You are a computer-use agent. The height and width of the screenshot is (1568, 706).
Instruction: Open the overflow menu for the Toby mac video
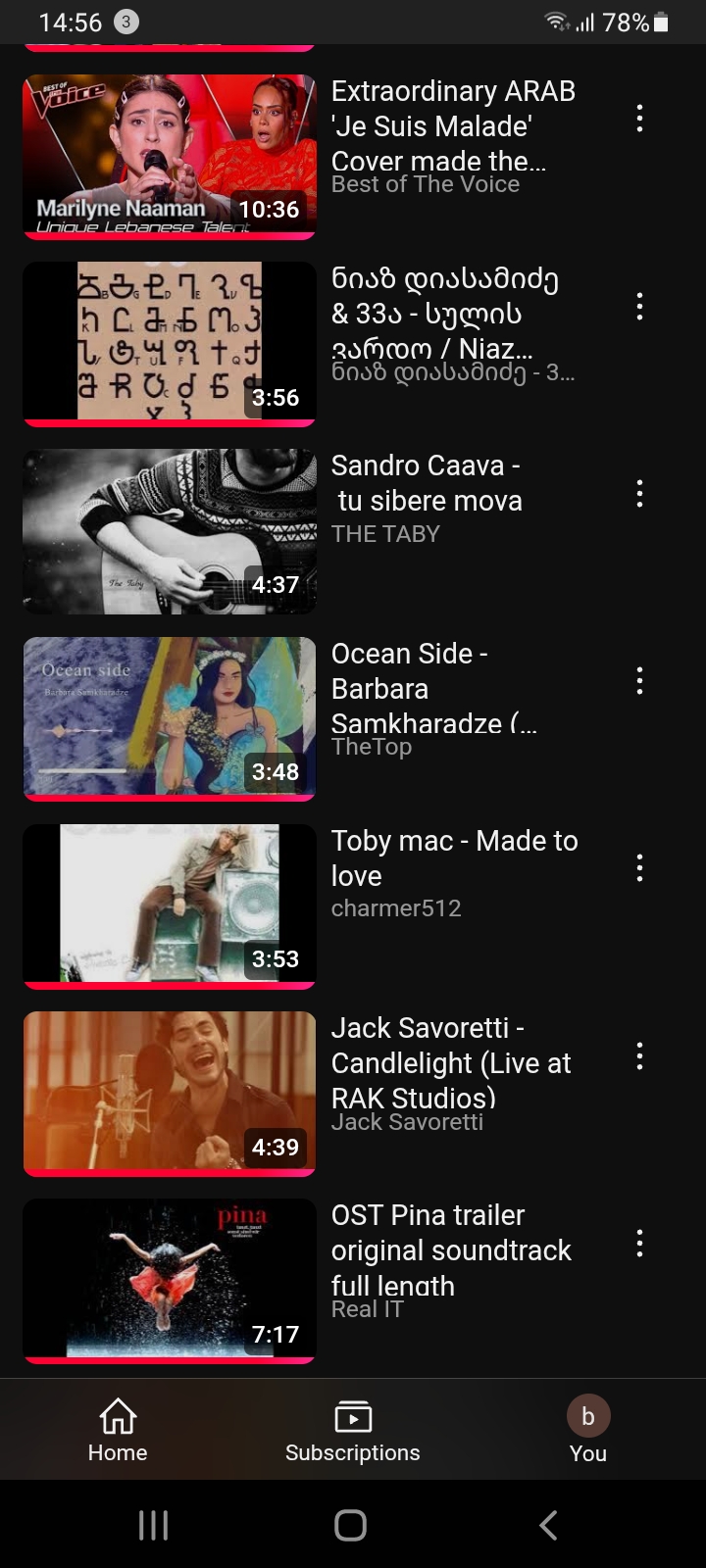(x=639, y=868)
